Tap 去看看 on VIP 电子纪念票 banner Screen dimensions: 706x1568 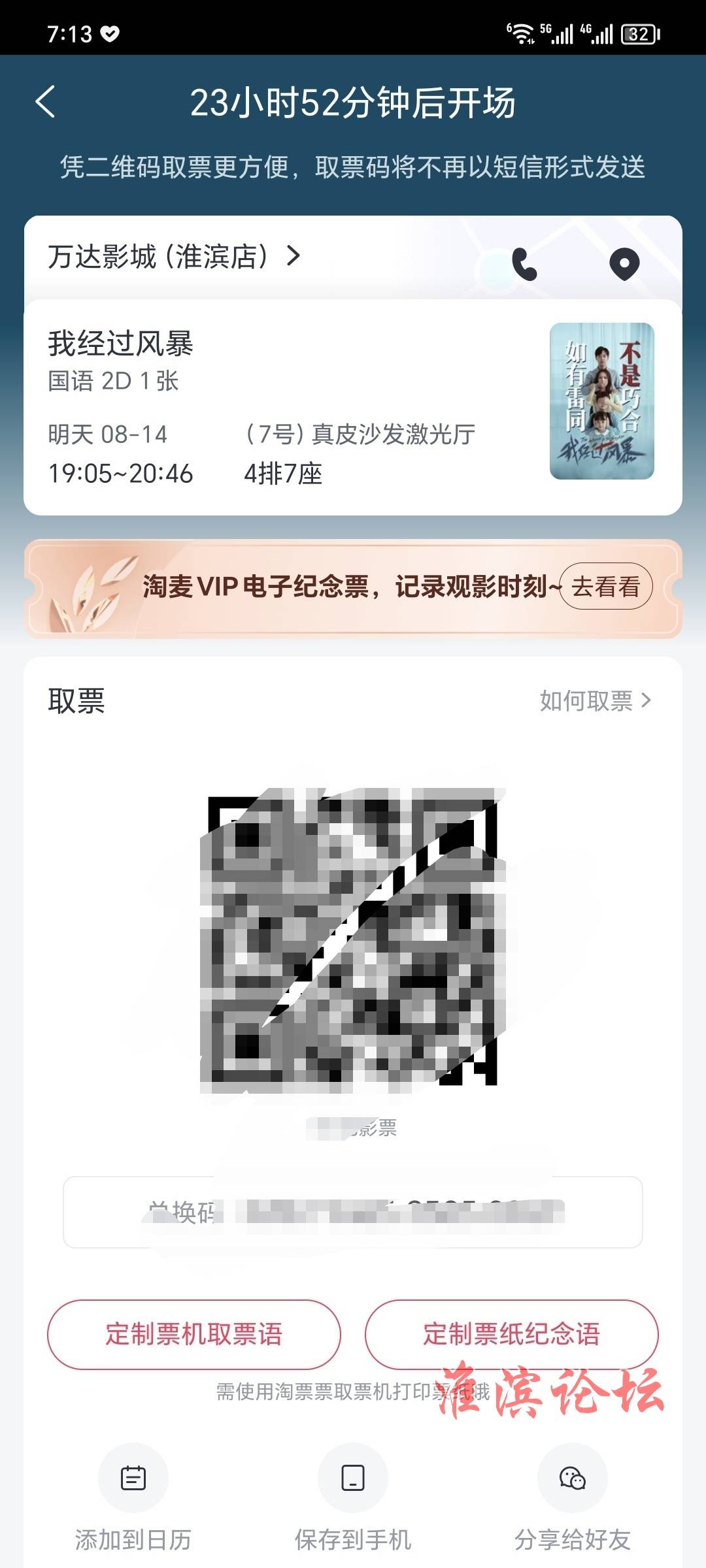point(605,586)
